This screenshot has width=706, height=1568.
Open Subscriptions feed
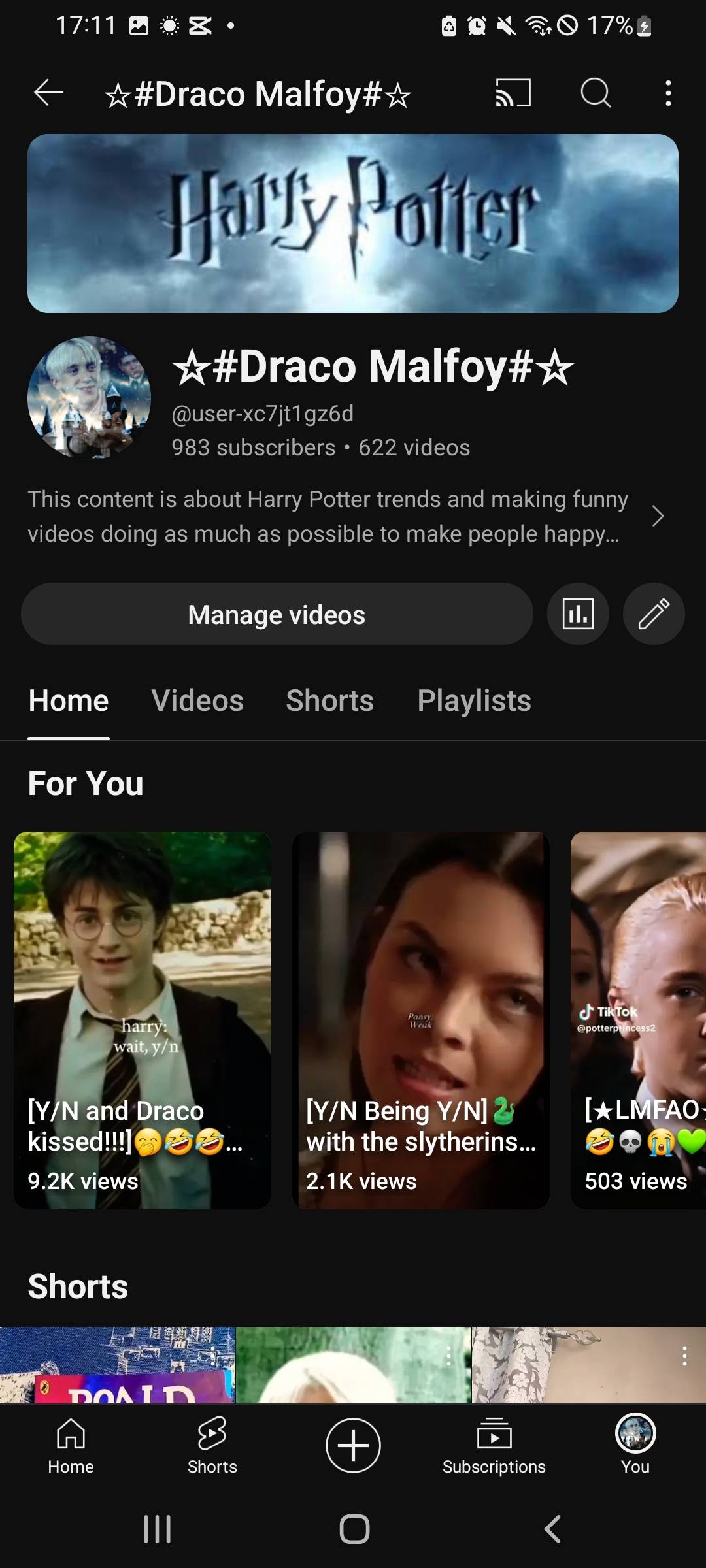coord(494,1445)
